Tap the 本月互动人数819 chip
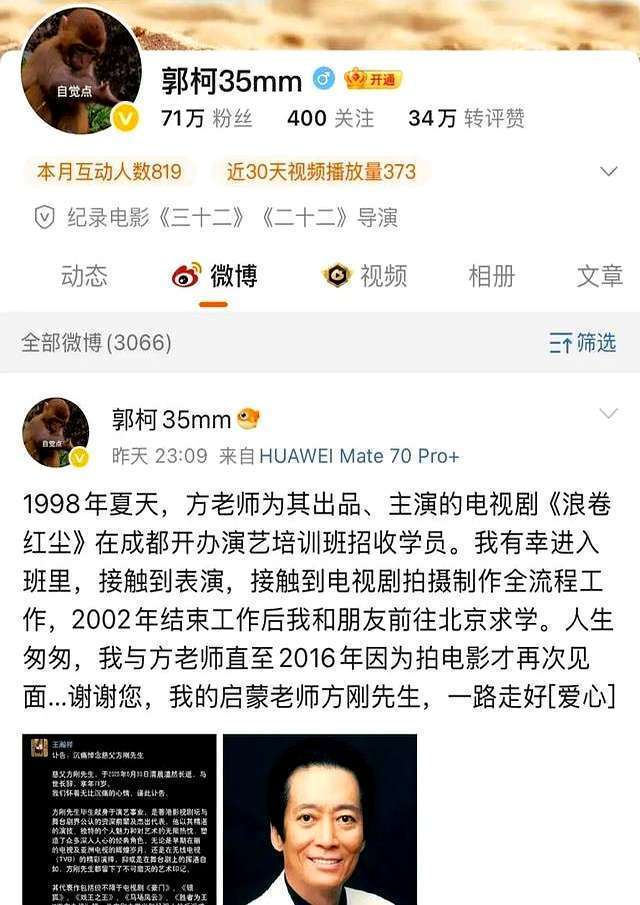The height and width of the screenshot is (905, 640). click(109, 172)
